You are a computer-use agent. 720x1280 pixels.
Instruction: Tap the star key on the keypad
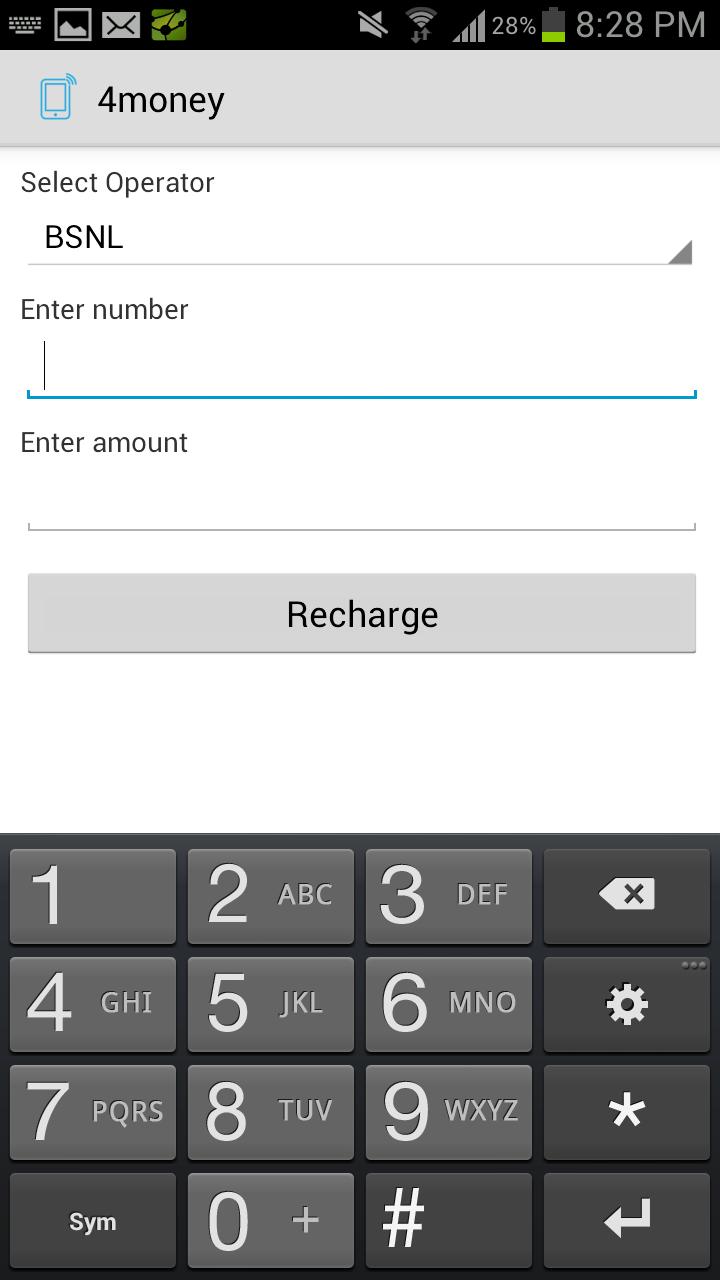[x=626, y=1112]
